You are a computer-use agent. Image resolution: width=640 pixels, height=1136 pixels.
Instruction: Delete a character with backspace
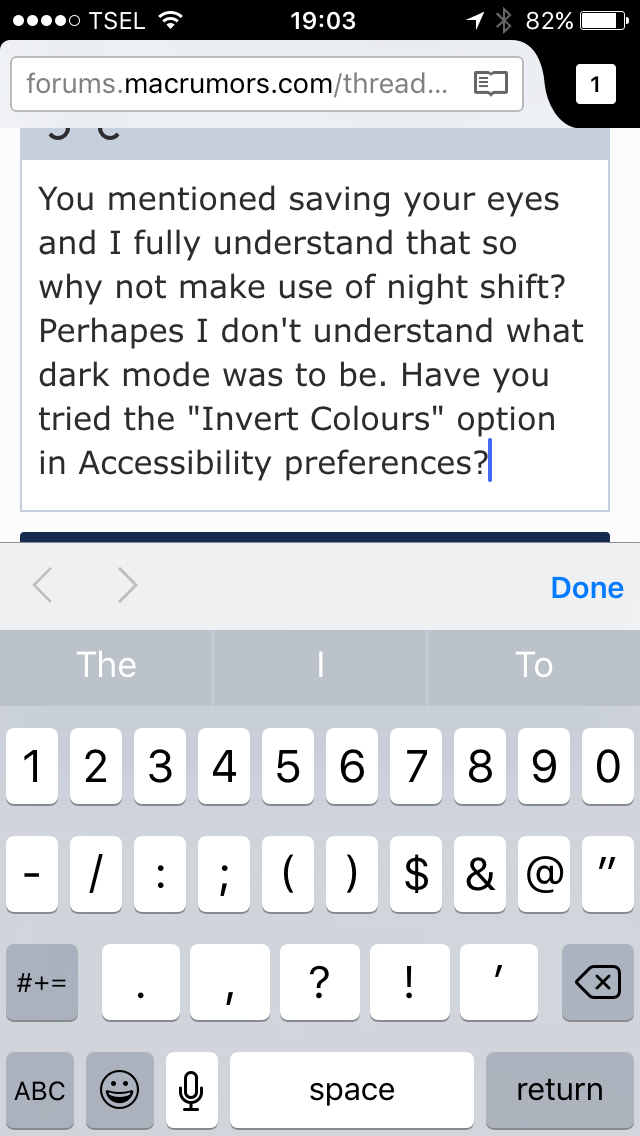[x=598, y=983]
